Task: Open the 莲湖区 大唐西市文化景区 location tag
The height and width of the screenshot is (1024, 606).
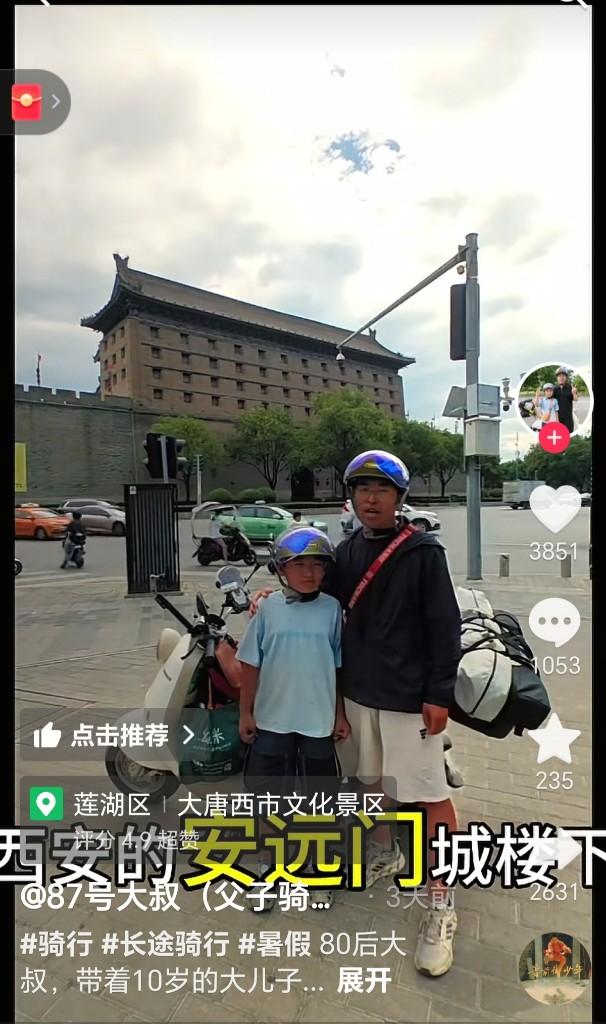Action: coord(208,804)
